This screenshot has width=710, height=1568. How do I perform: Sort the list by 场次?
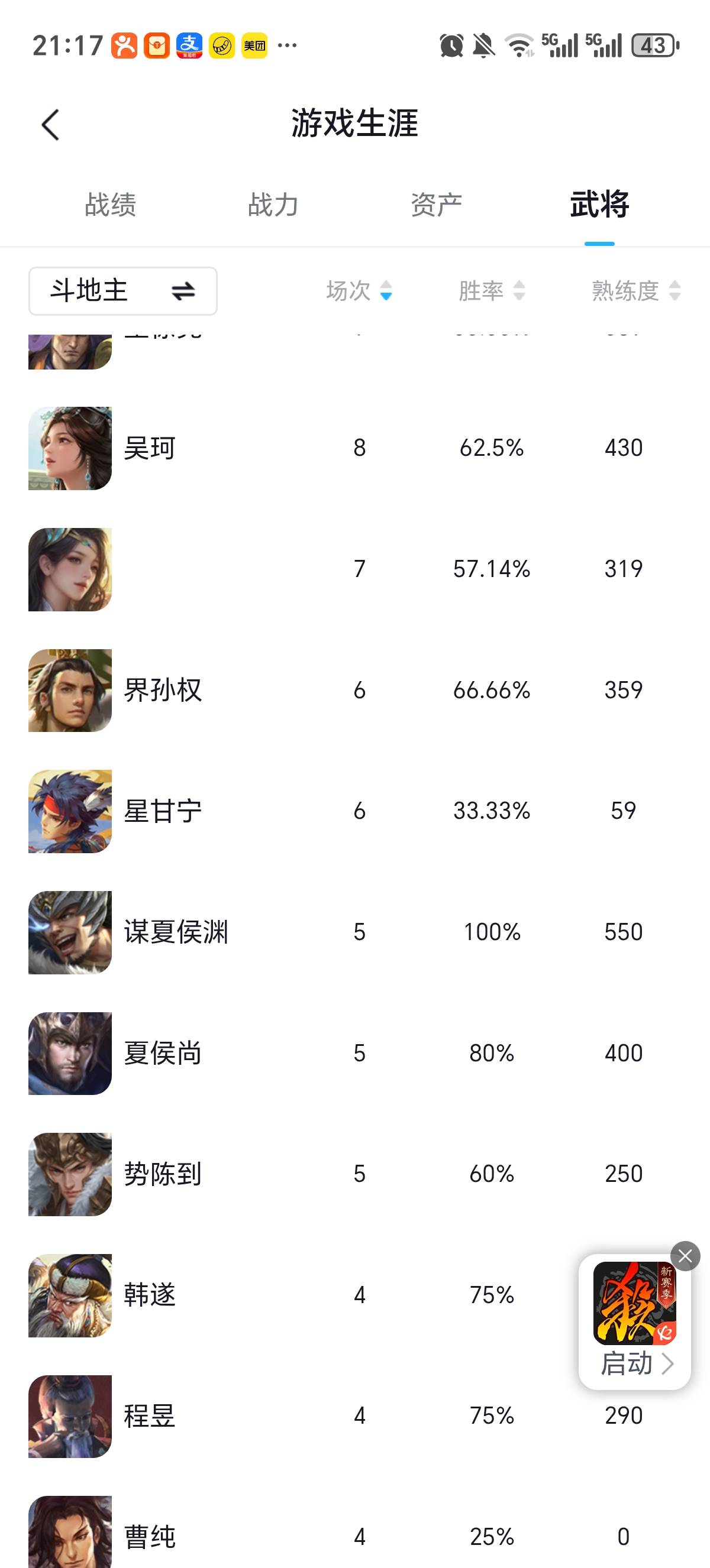(359, 291)
